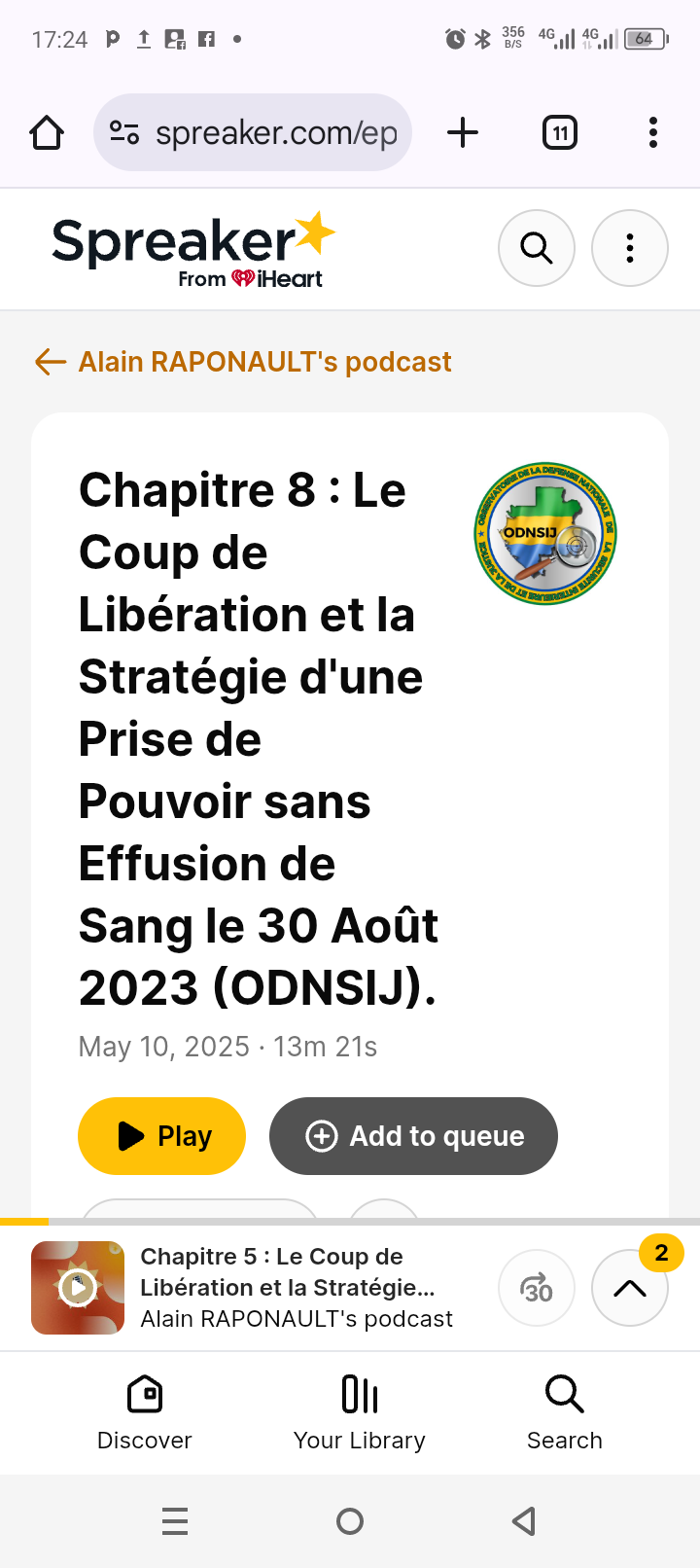Go to the browser home page
This screenshot has width=700, height=1568.
(x=47, y=132)
